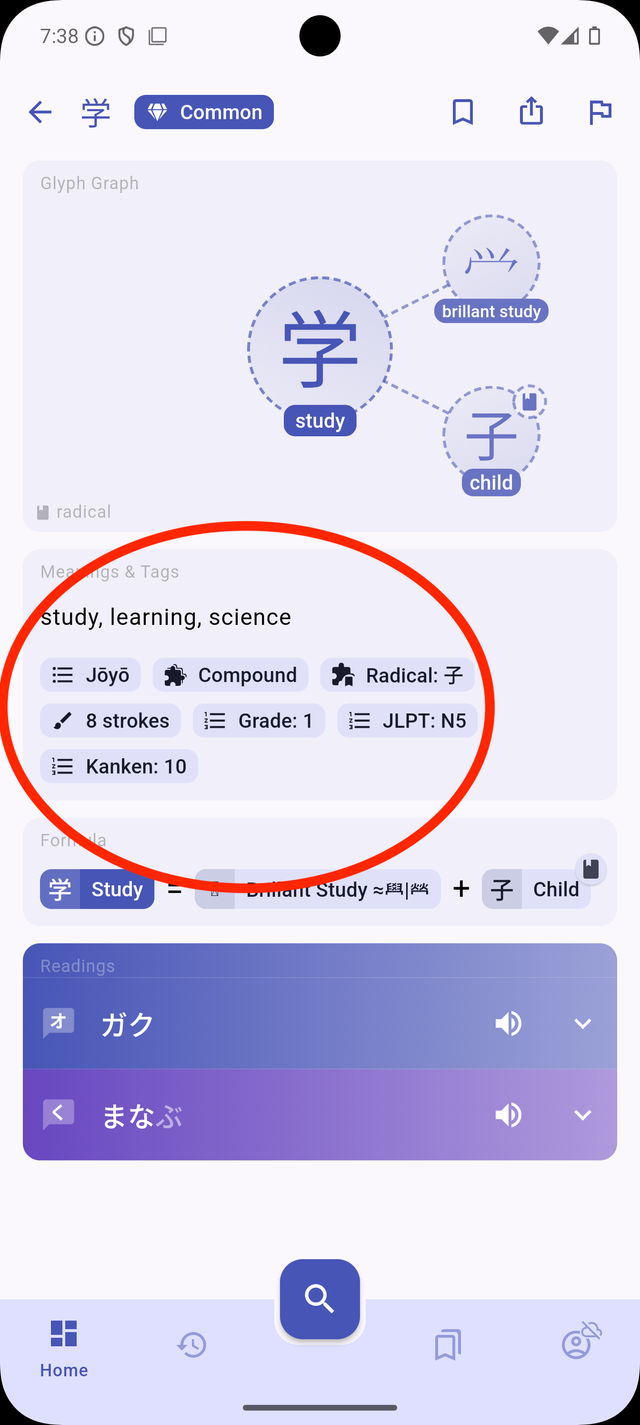640x1425 pixels.
Task: Tap the 8 strokes chip
Action: pos(111,721)
